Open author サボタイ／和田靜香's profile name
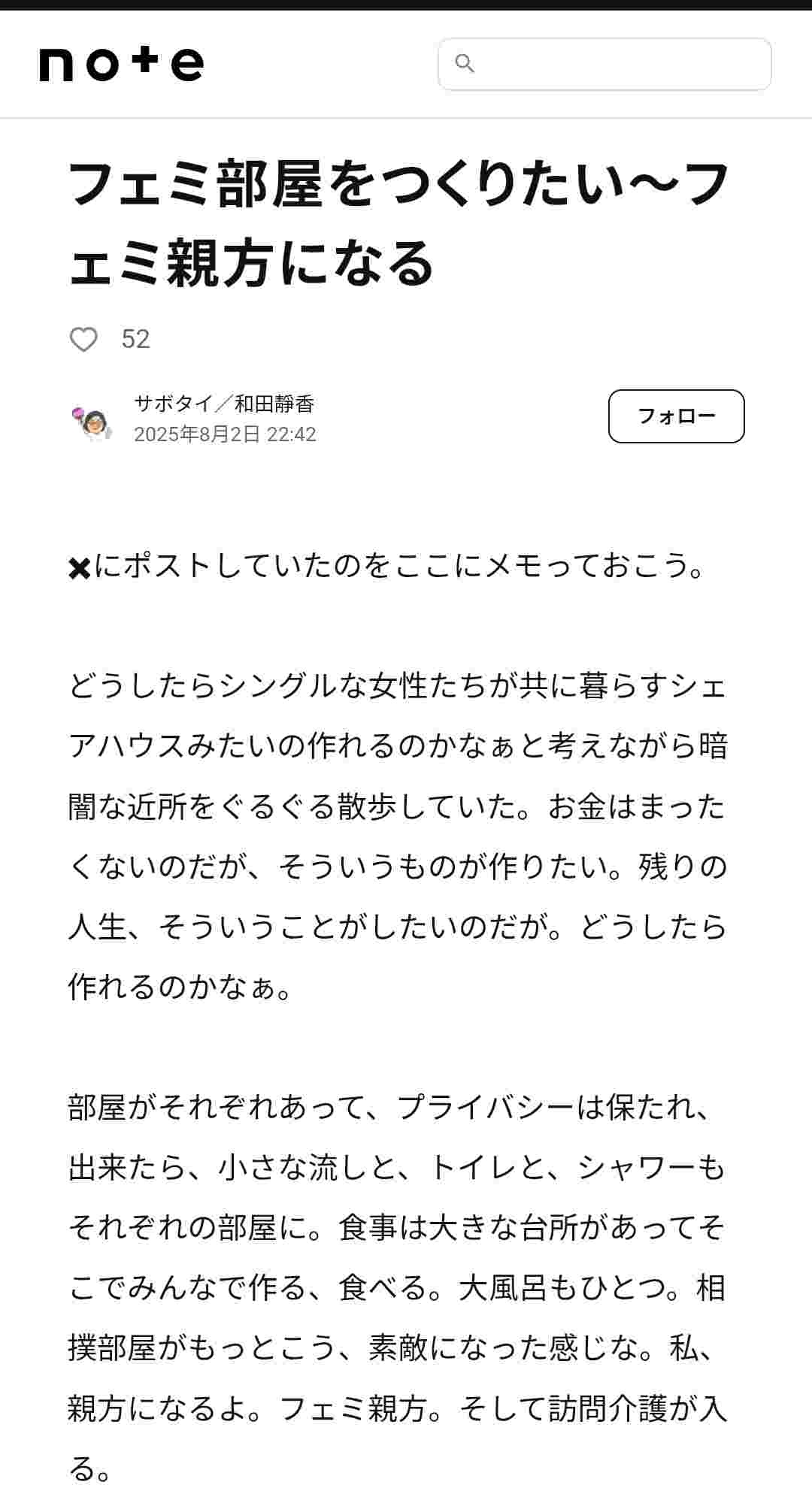The height and width of the screenshot is (1512, 812). coord(224,404)
